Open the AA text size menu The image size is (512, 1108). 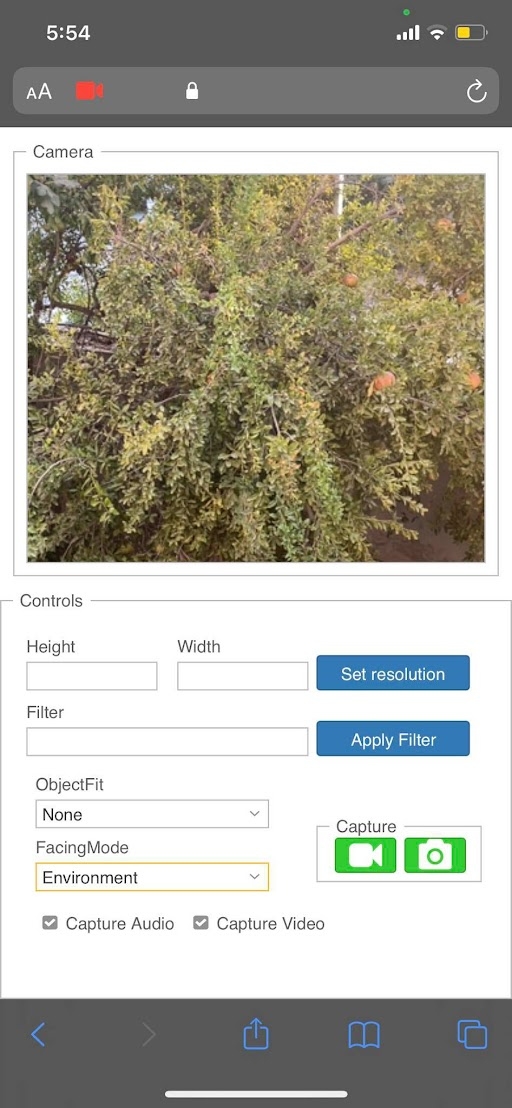[39, 92]
